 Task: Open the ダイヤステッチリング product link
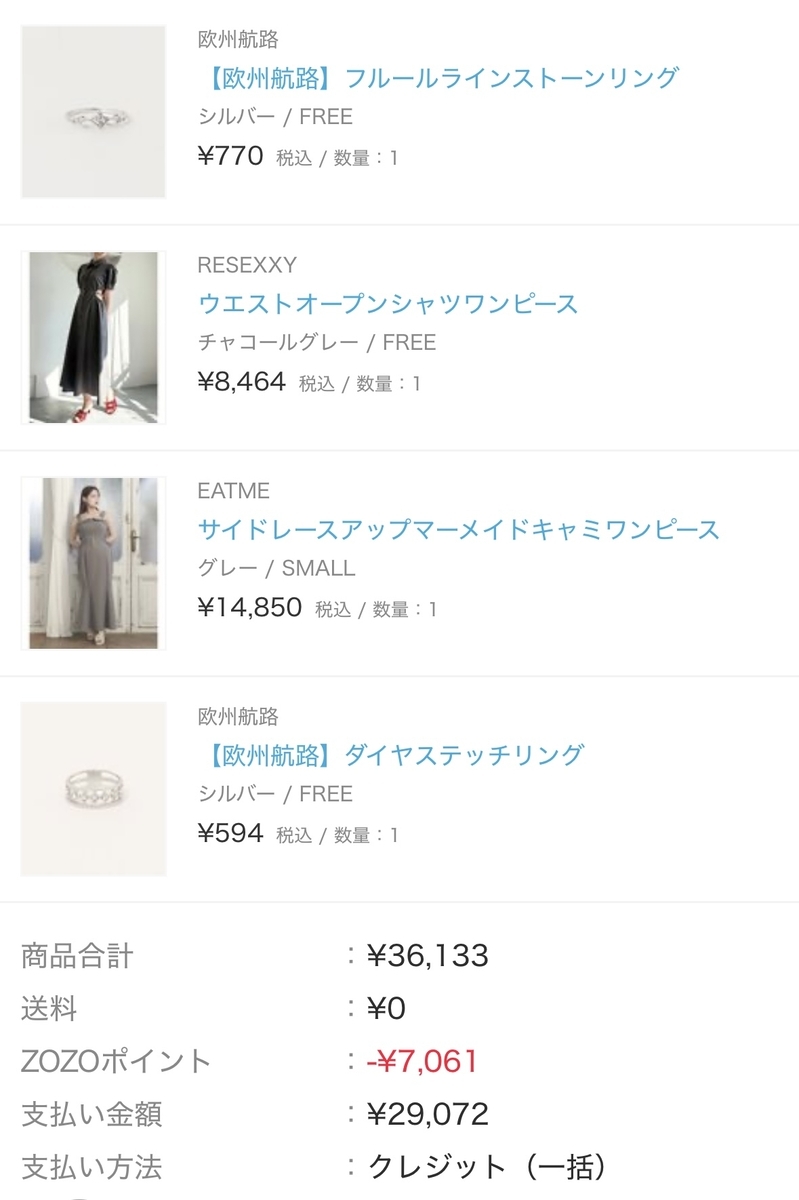pos(390,755)
